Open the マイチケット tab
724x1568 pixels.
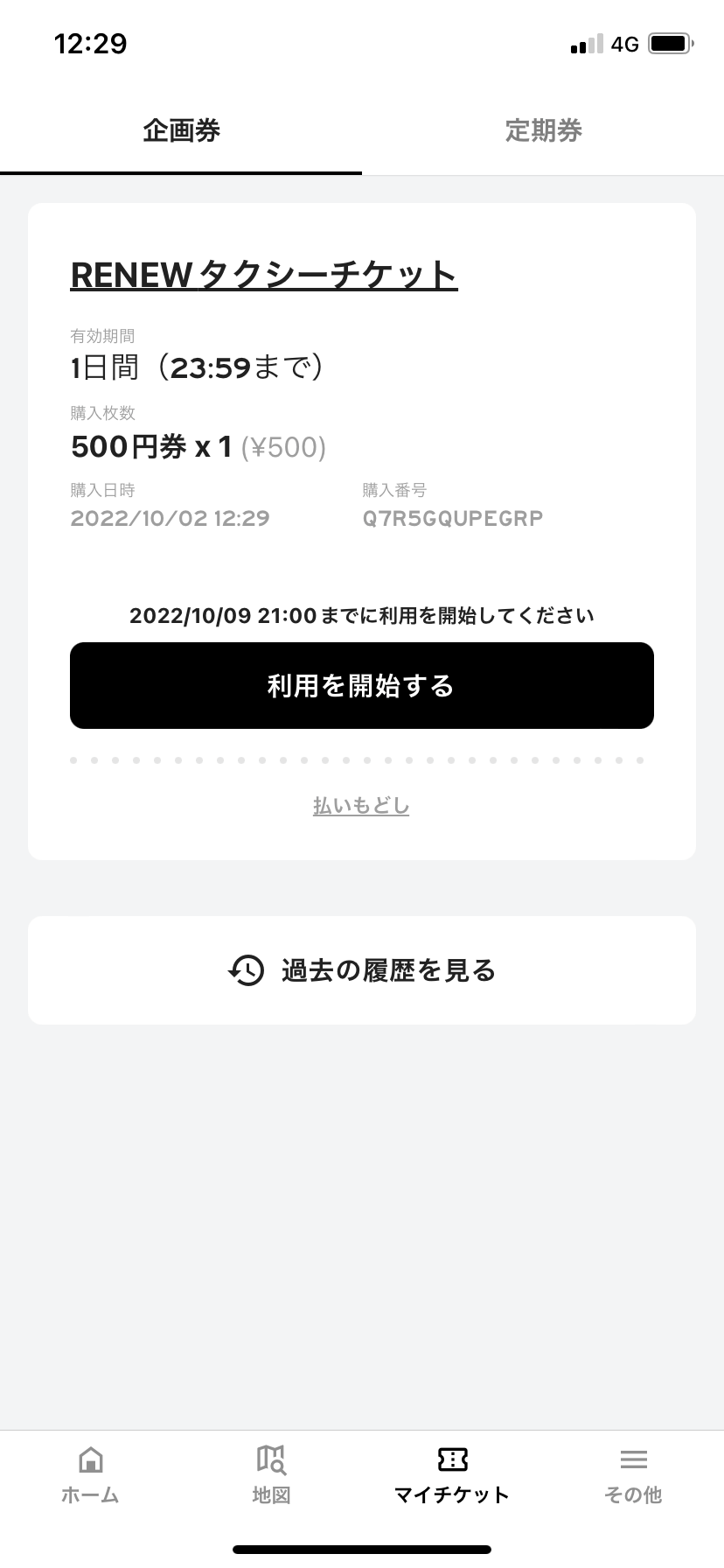click(x=452, y=1475)
